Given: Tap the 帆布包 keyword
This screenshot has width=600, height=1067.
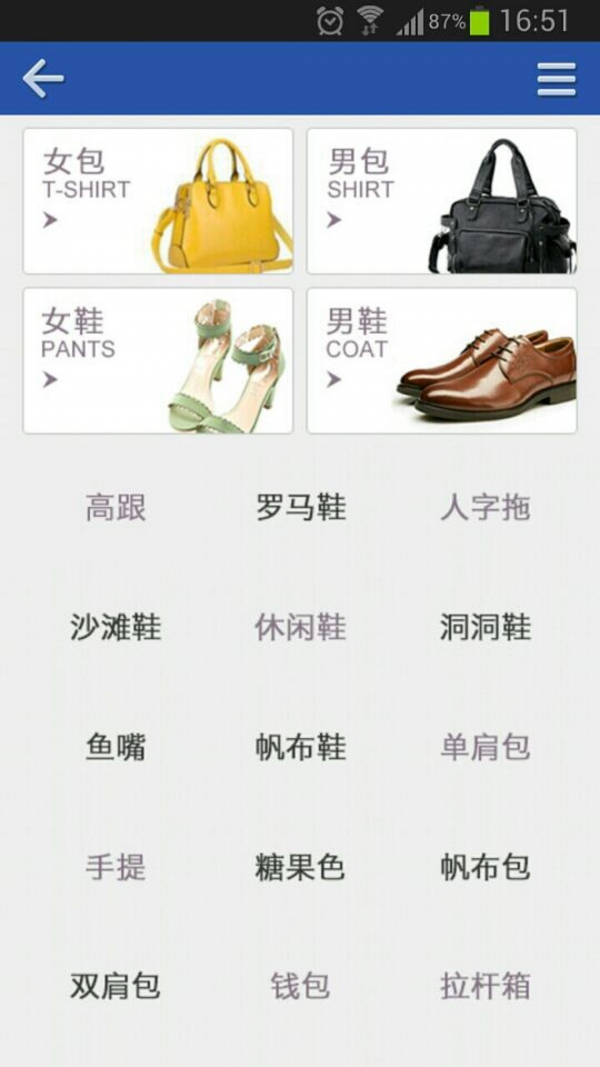Looking at the screenshot, I should 485,867.
